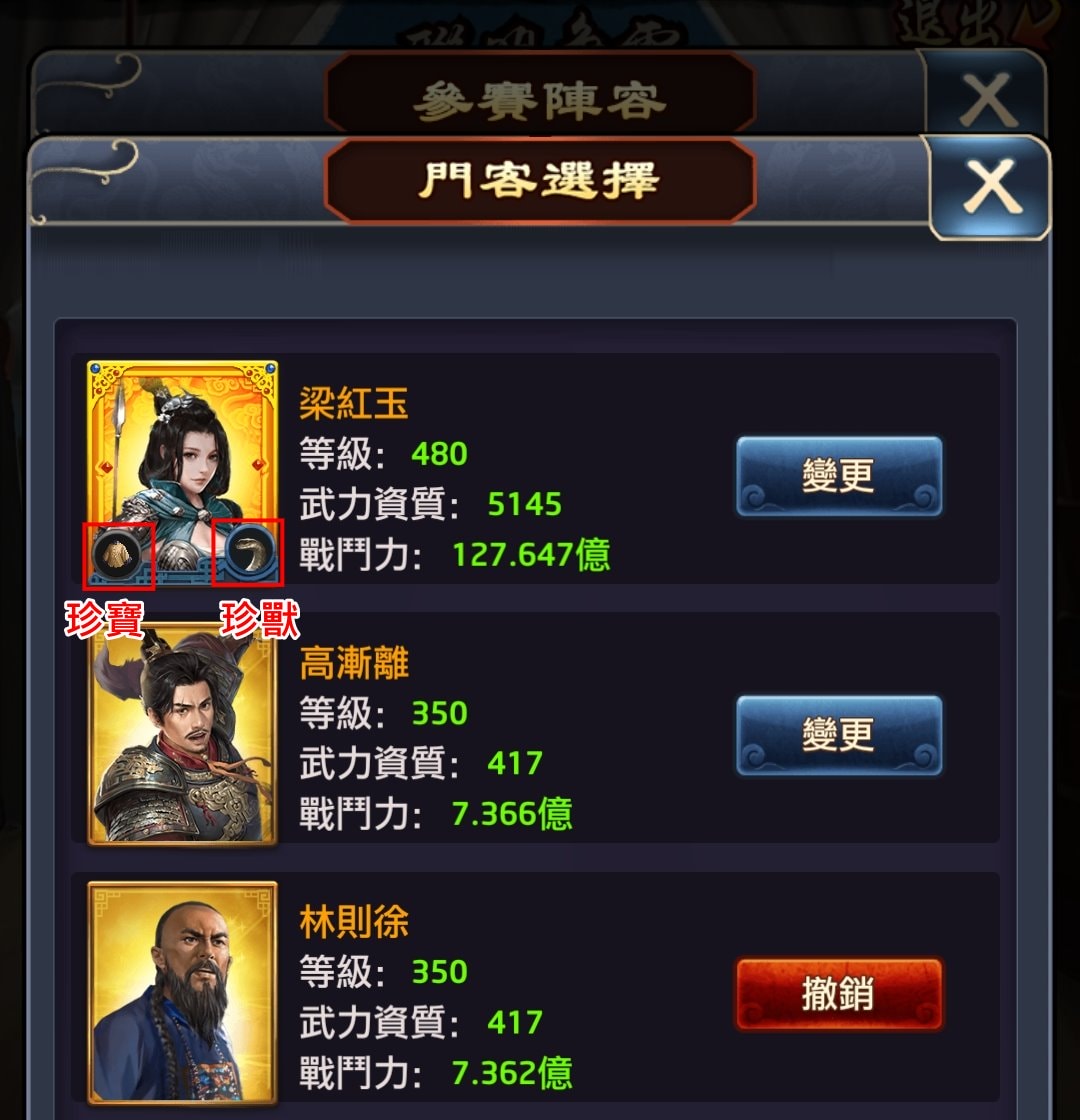
Task: Open the beast icon on 梁紅玉's card
Action: 248,552
